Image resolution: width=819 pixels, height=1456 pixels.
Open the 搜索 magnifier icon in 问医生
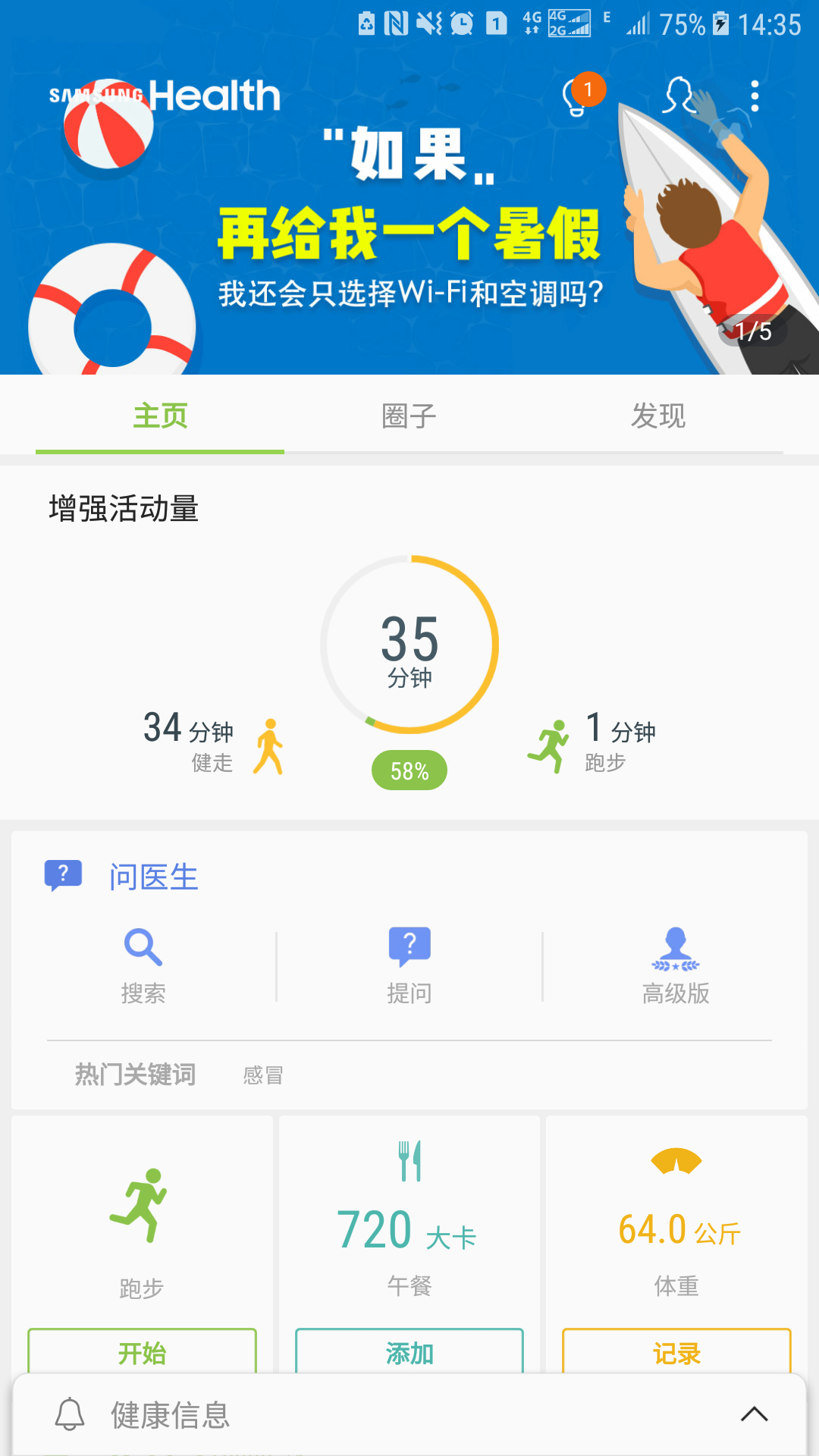144,946
